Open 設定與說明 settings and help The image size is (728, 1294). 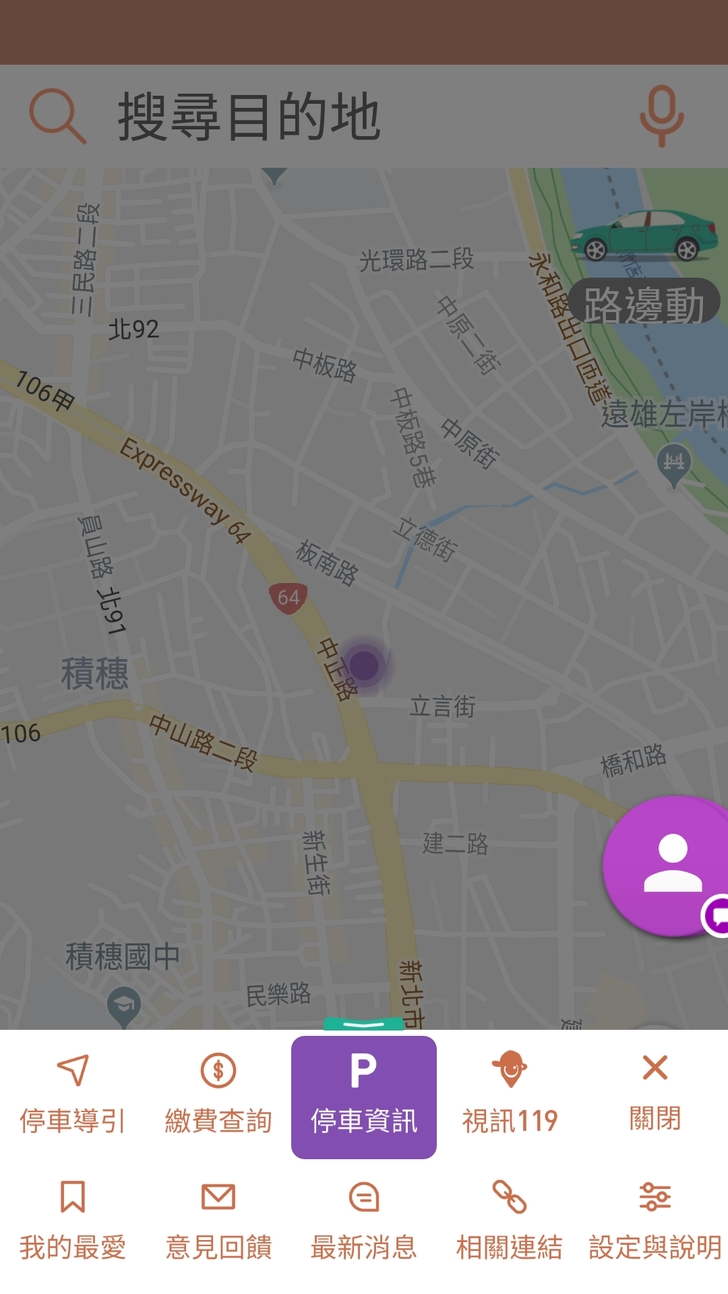tap(655, 1222)
